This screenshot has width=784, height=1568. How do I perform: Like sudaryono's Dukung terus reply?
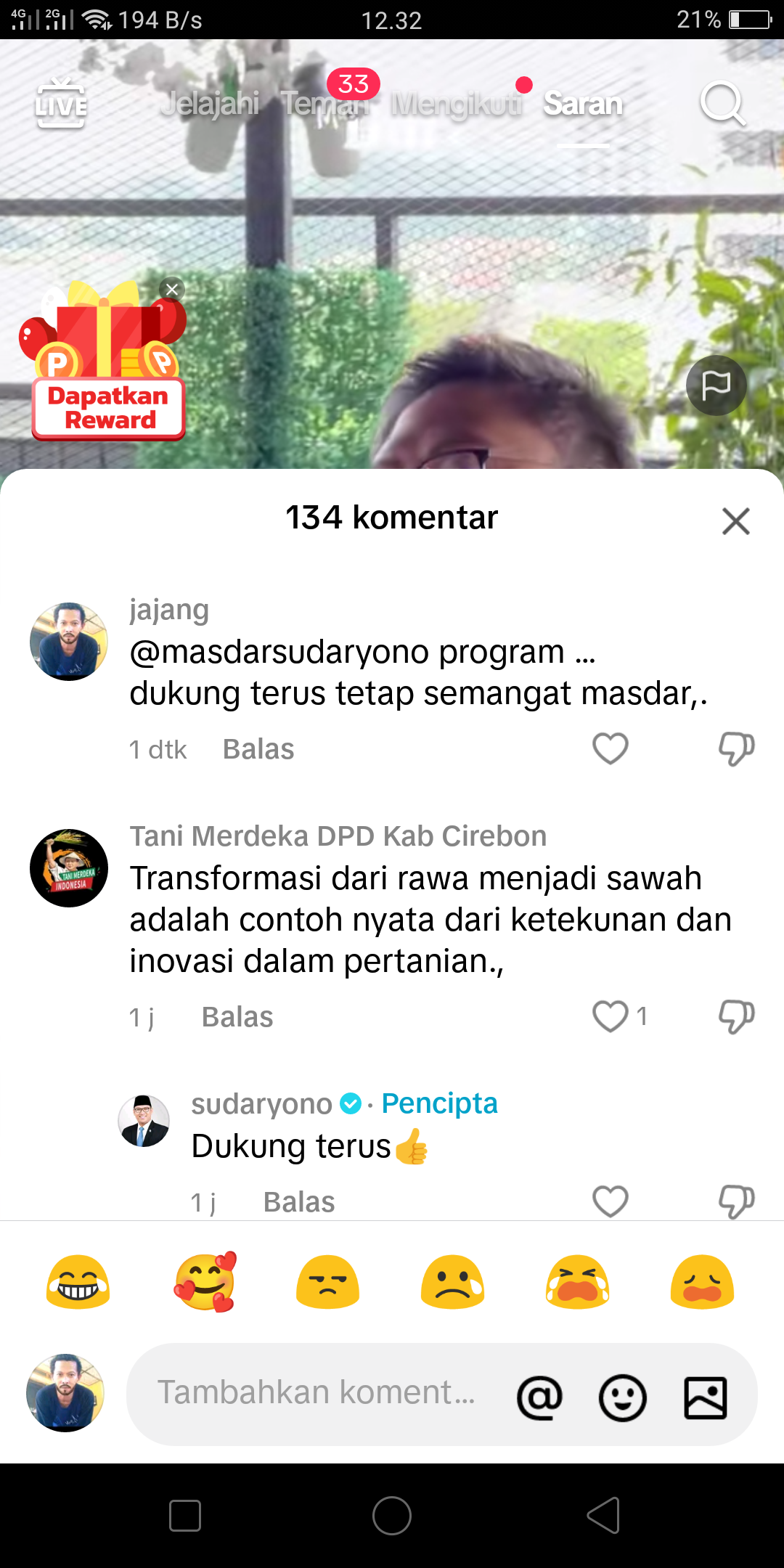[611, 1201]
